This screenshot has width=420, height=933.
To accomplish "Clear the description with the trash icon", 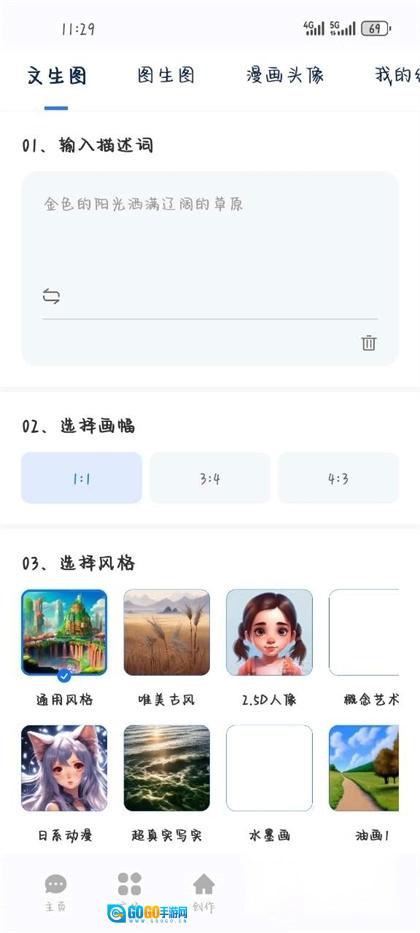I will coord(369,343).
